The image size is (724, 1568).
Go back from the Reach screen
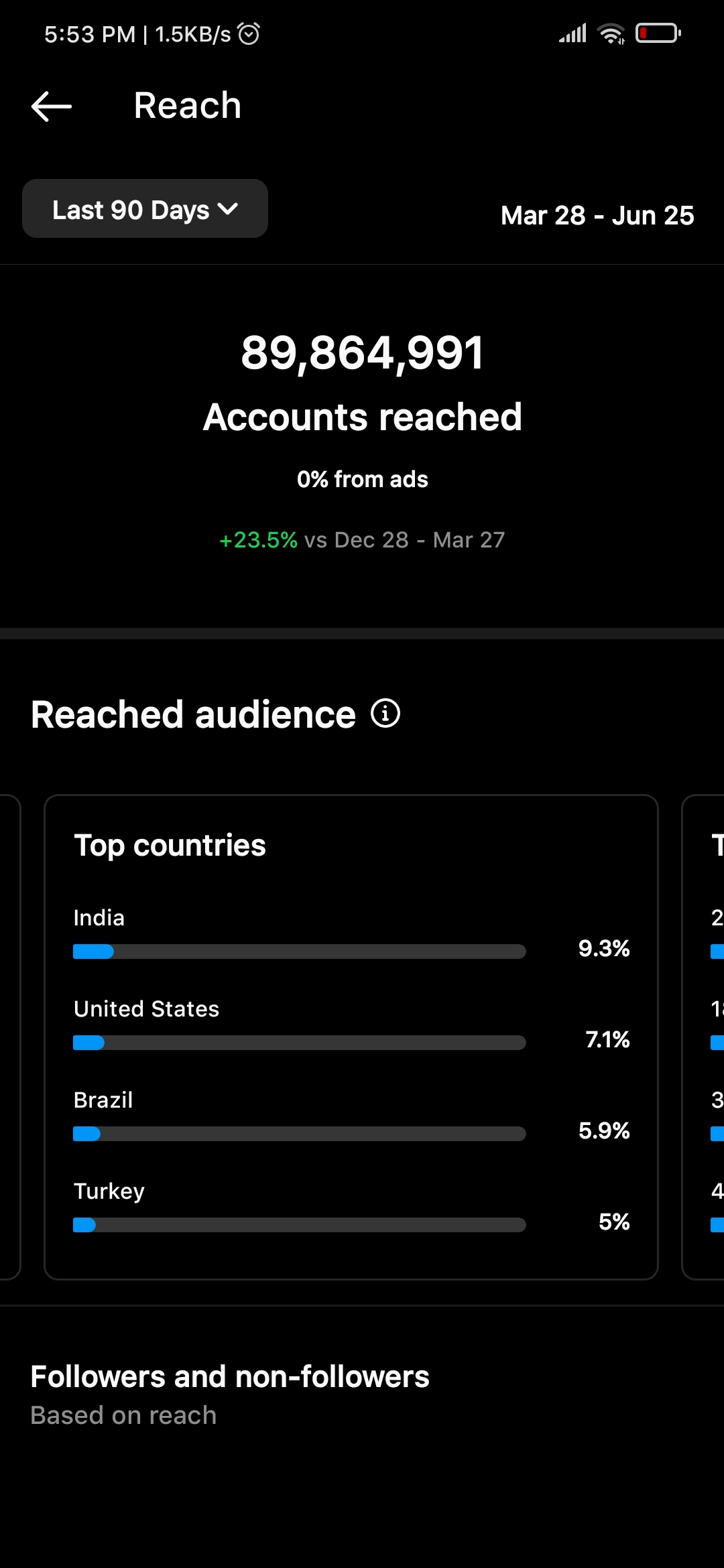click(x=52, y=106)
